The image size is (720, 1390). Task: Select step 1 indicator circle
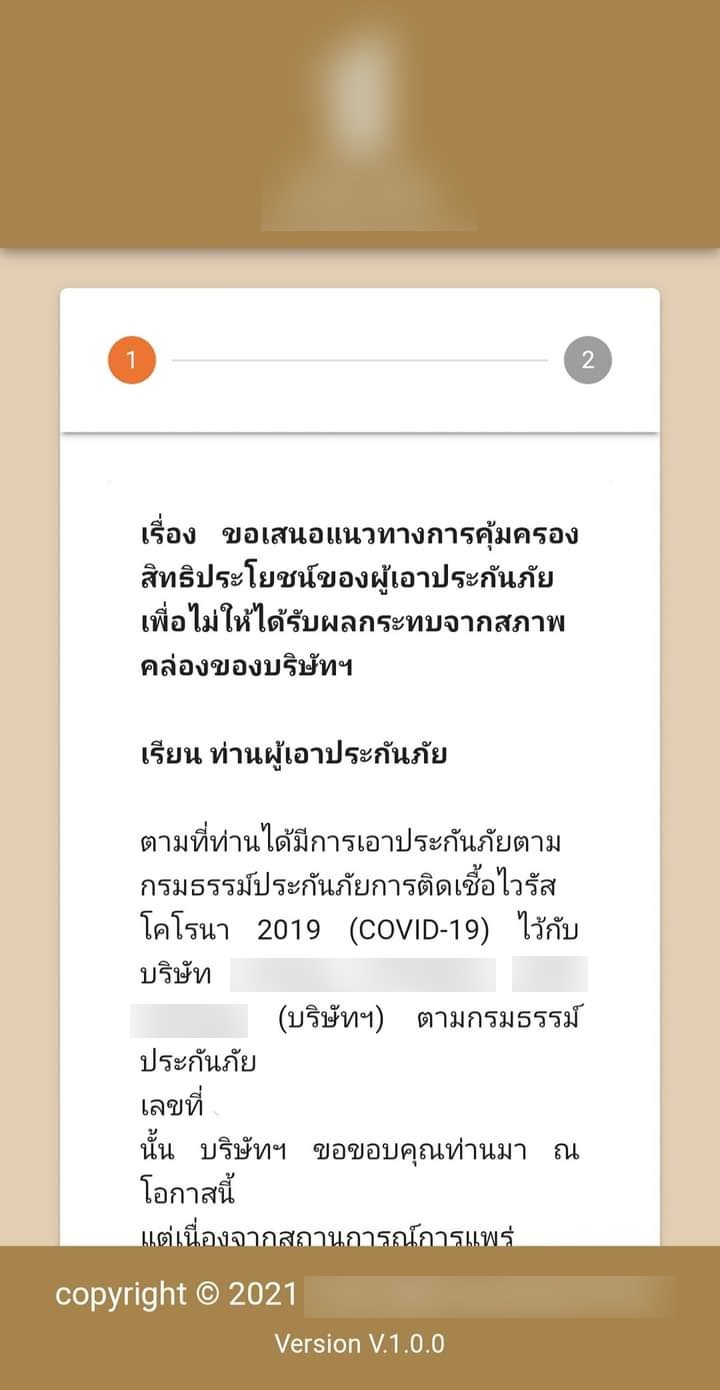[132, 361]
